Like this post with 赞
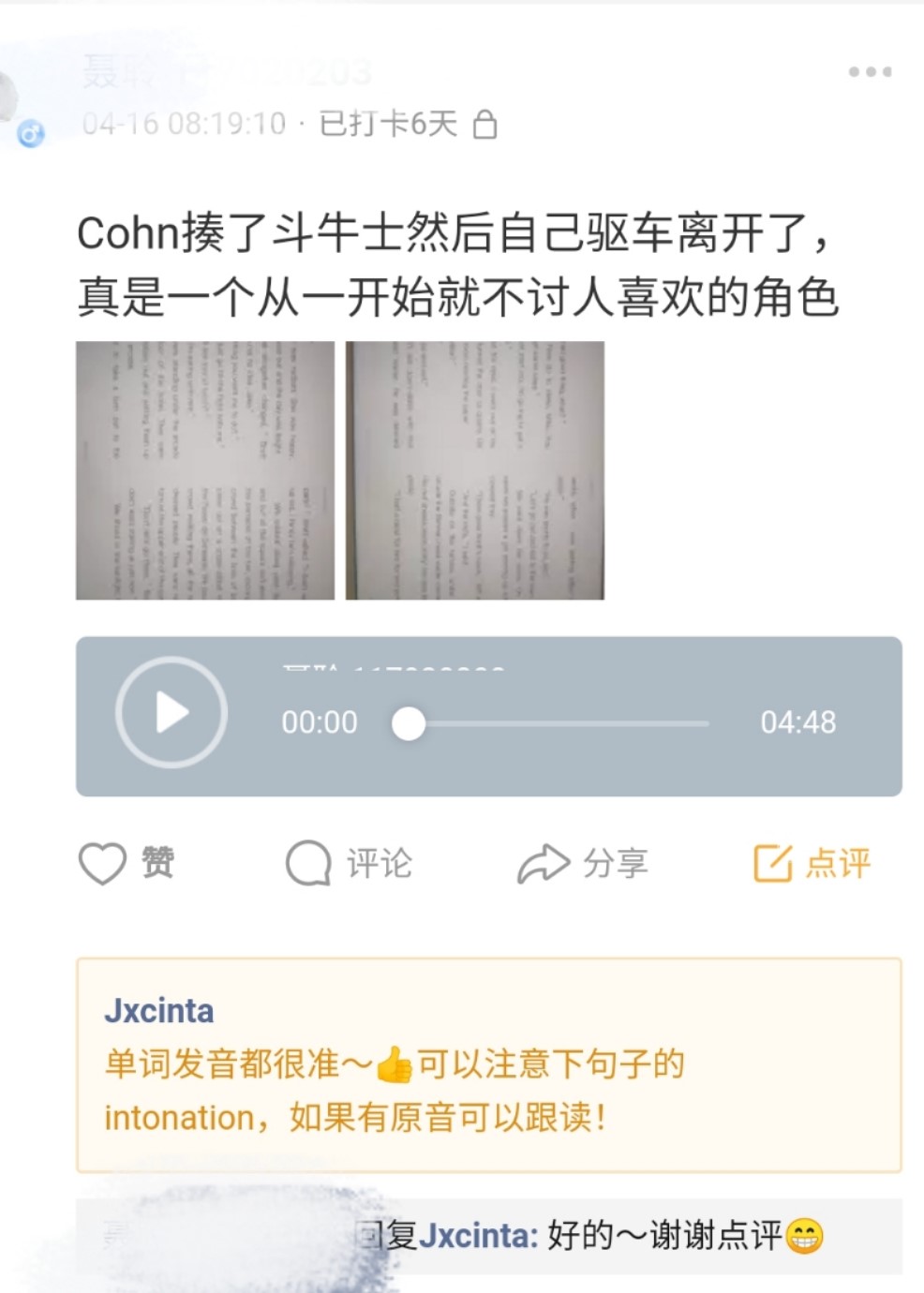924x1293 pixels. tap(127, 863)
